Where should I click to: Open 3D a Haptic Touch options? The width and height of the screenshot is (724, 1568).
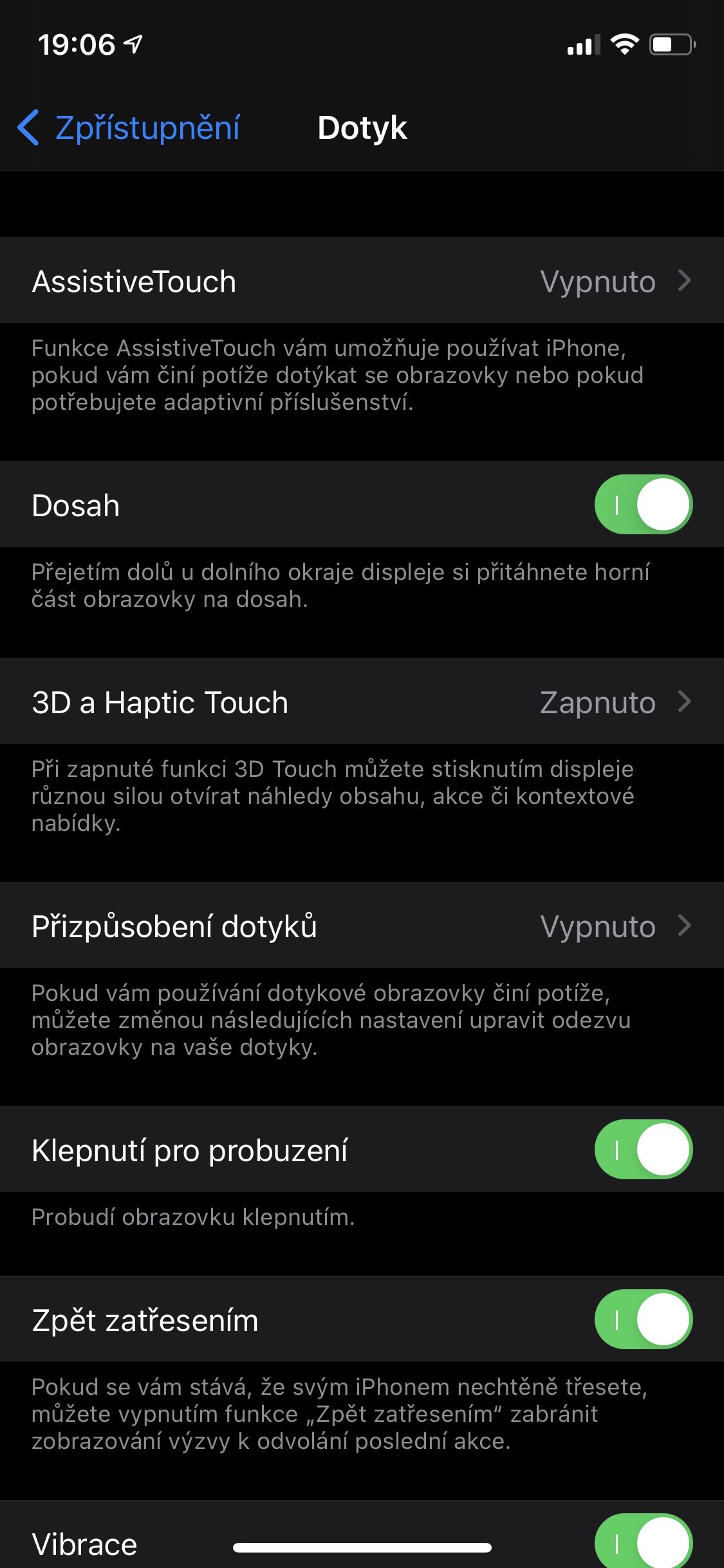click(362, 702)
